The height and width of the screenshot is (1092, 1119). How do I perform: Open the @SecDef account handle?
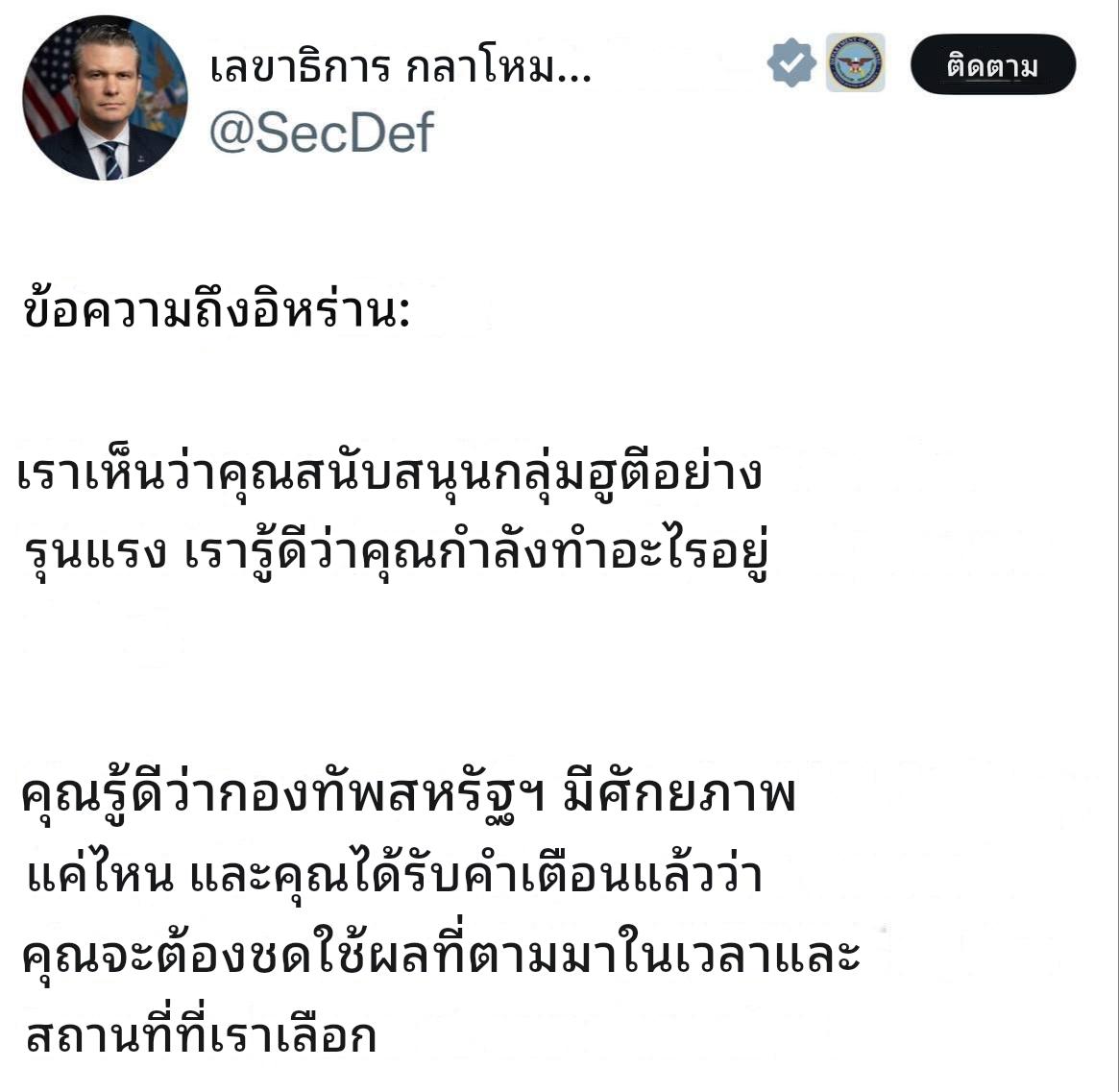click(x=322, y=132)
